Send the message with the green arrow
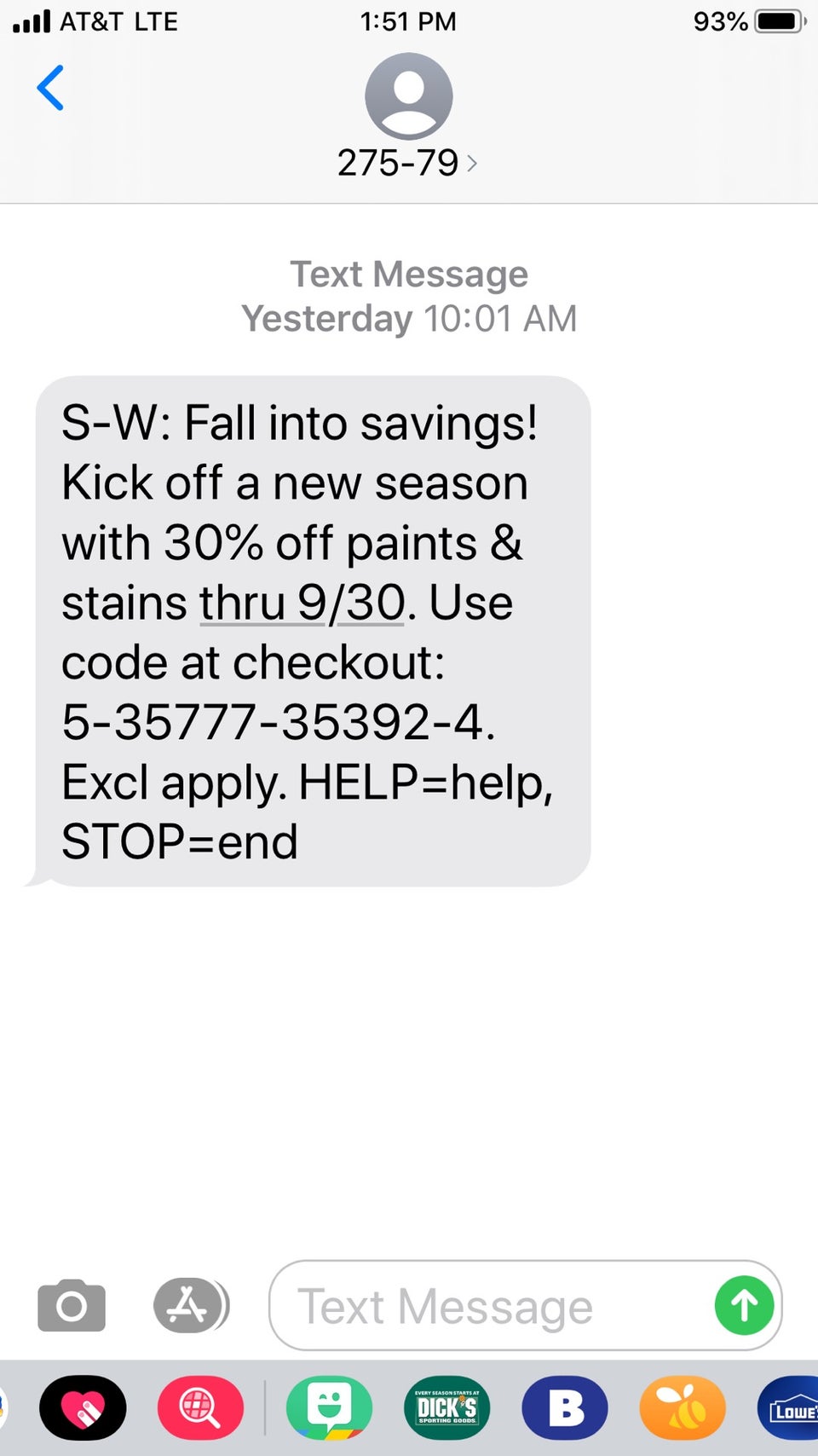818x1456 pixels. (x=744, y=1305)
